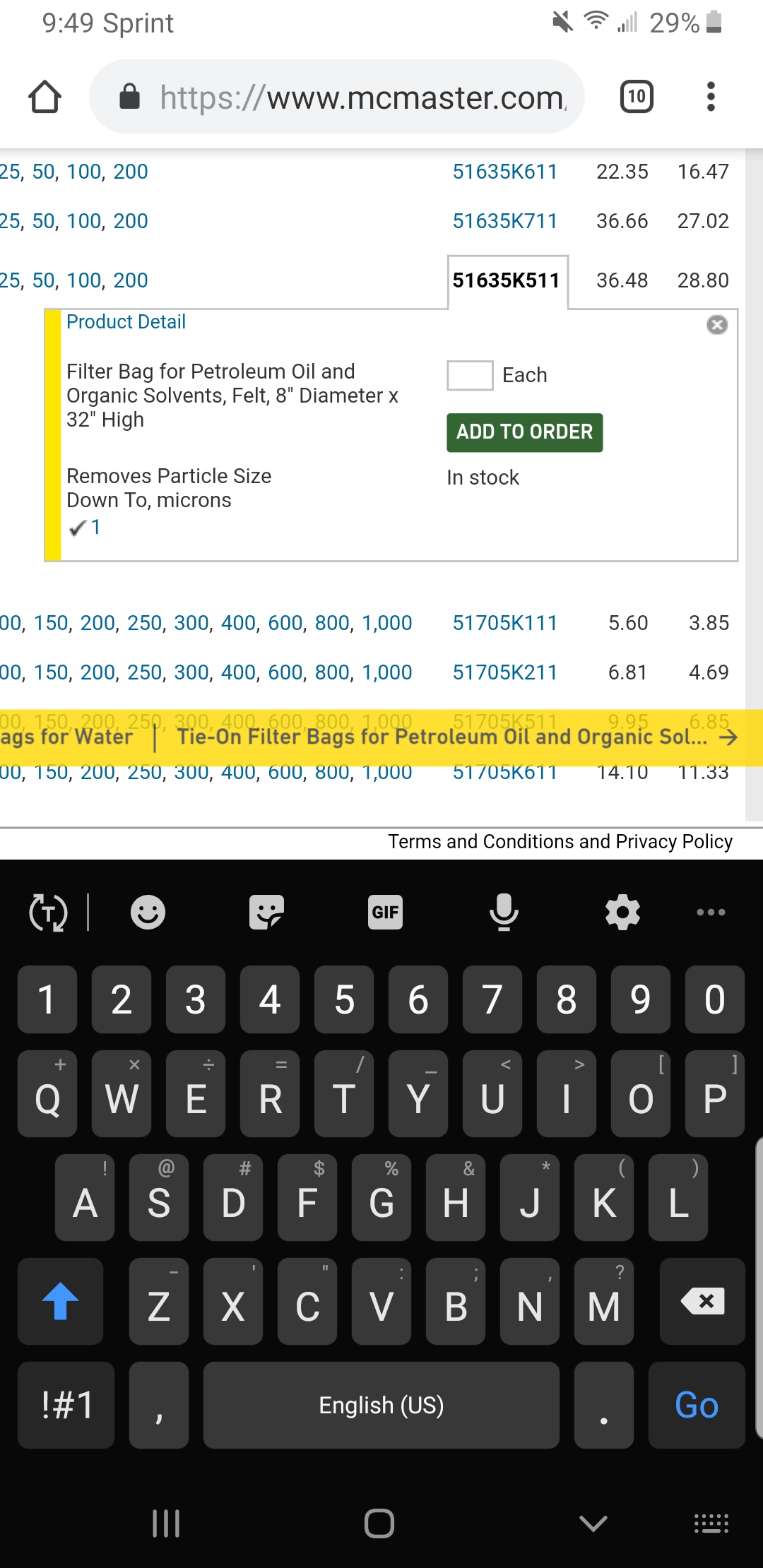This screenshot has height=1568, width=763.
Task: Close the product detail panel
Action: click(x=717, y=325)
